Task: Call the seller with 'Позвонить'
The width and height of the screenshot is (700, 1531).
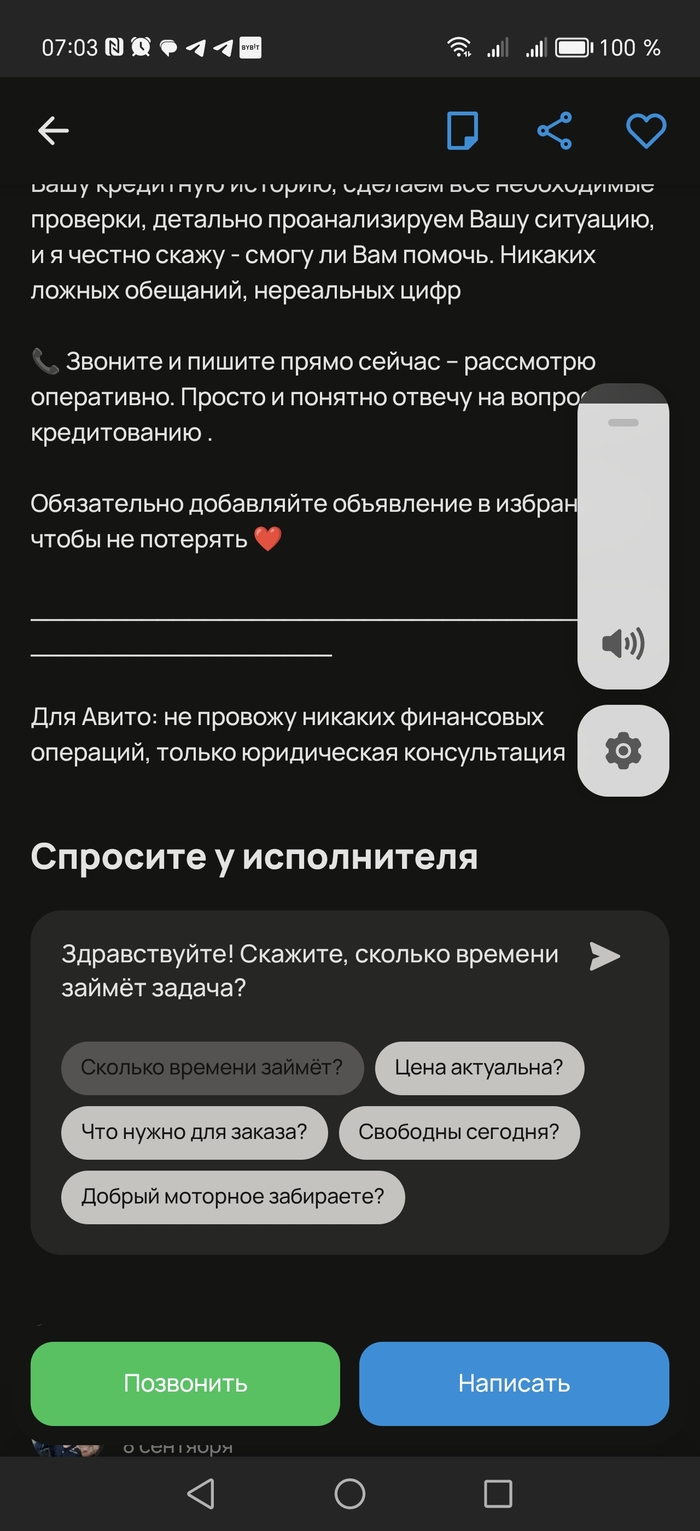Action: click(x=185, y=1383)
